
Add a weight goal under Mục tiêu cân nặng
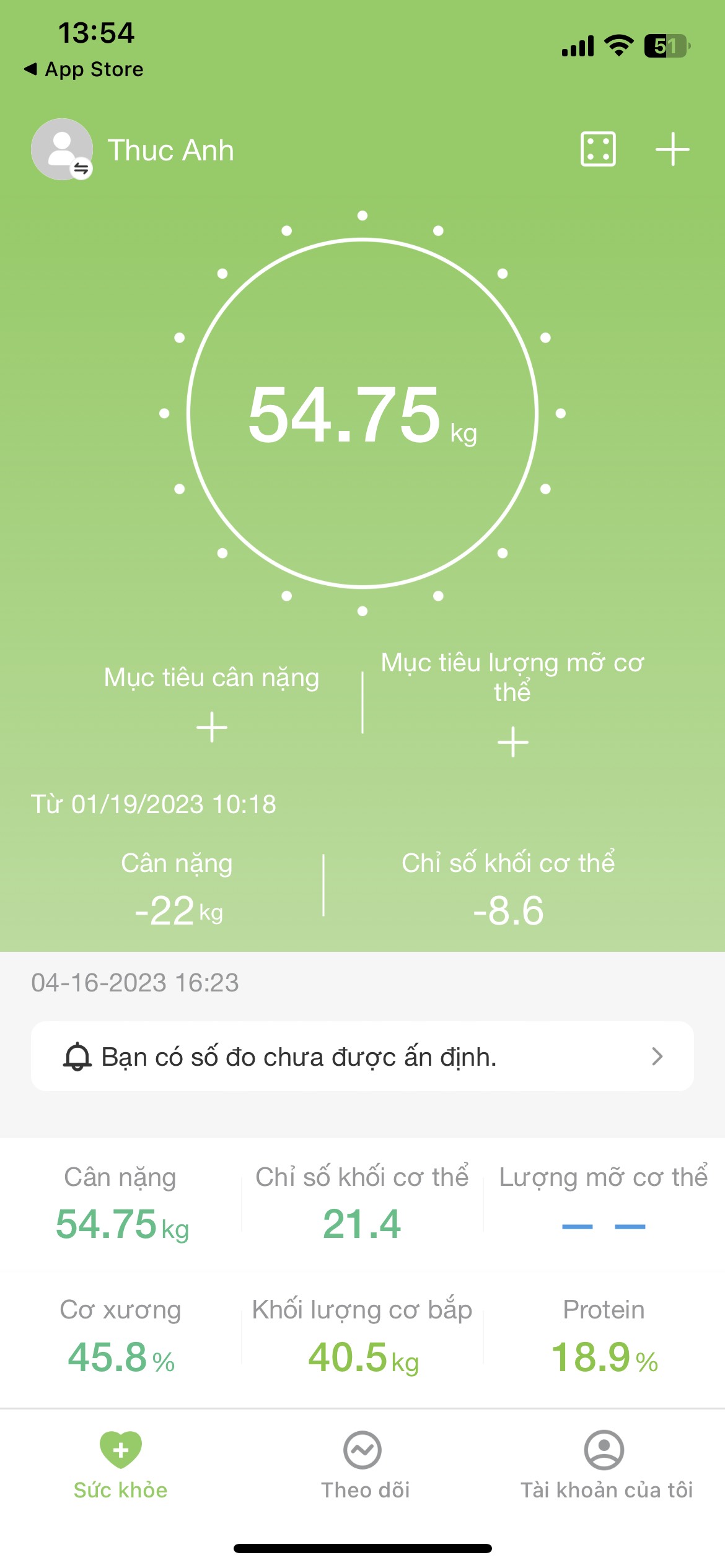point(212,726)
